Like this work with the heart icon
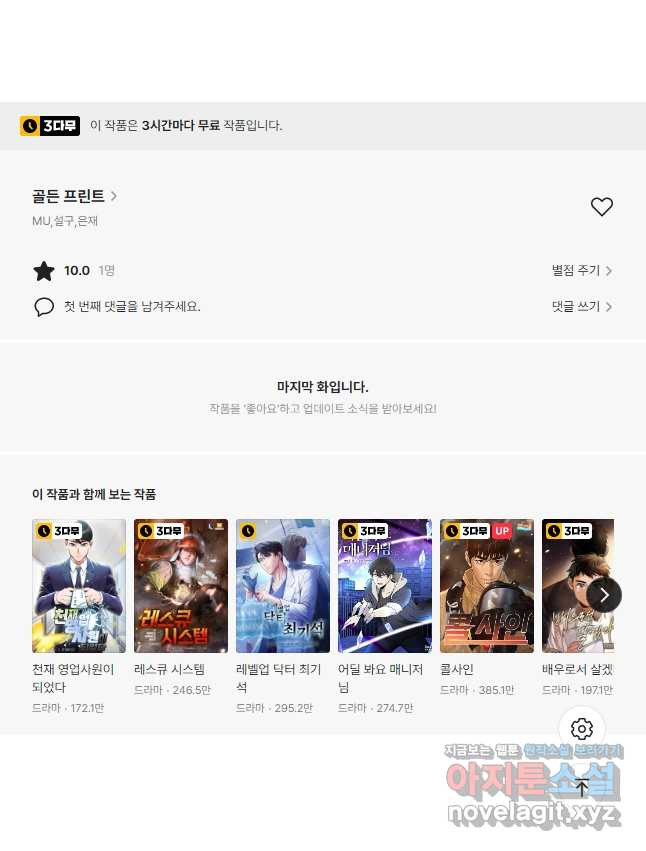Image resolution: width=646 pixels, height=851 pixels. (x=601, y=207)
